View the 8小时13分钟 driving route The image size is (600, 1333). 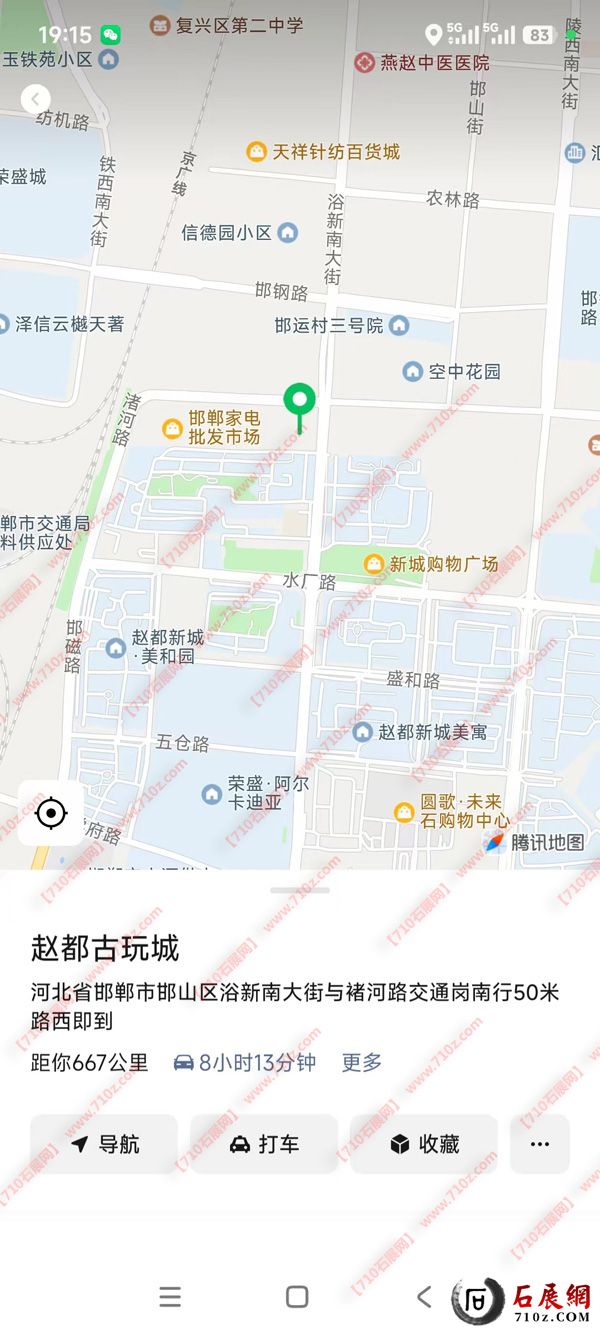click(x=245, y=1062)
